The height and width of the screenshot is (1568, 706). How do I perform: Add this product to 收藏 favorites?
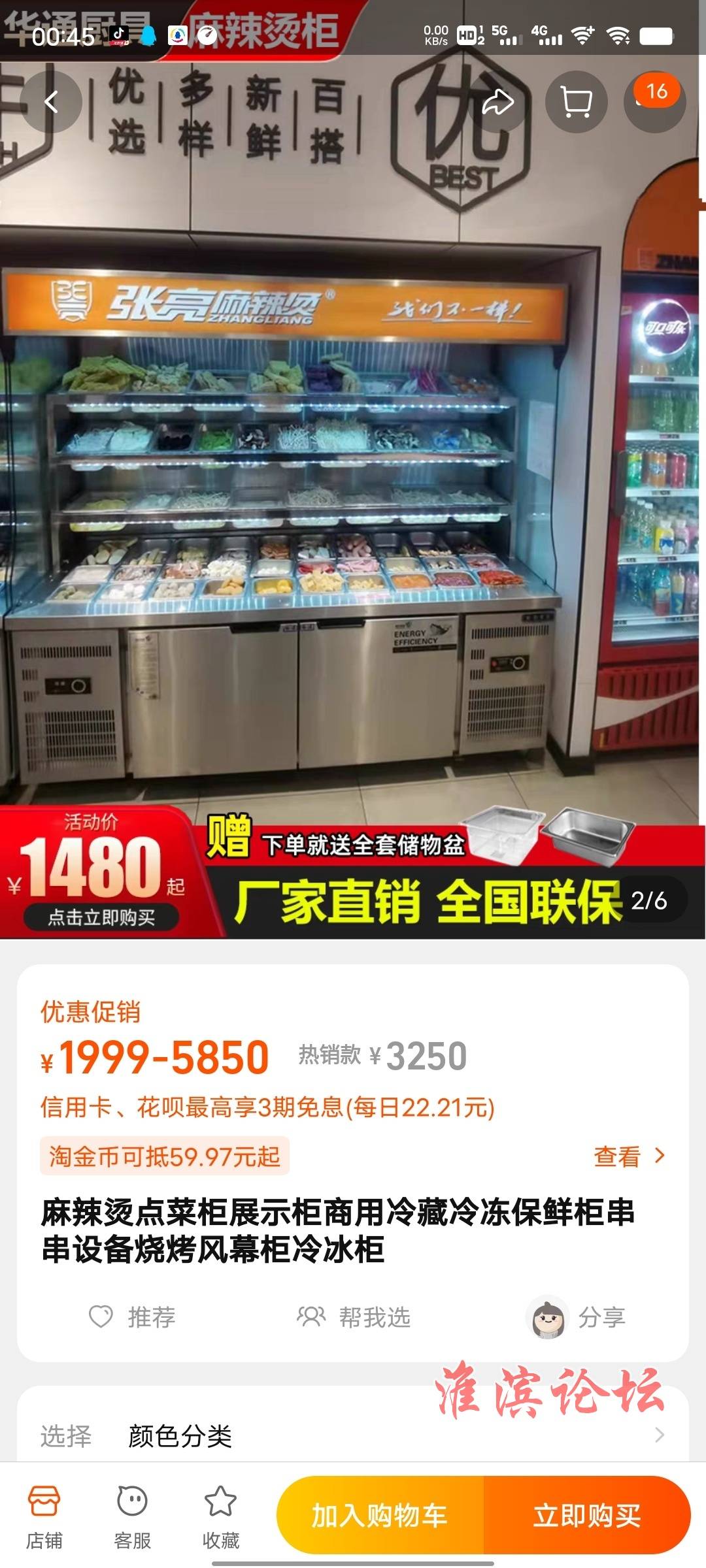pos(221,1517)
